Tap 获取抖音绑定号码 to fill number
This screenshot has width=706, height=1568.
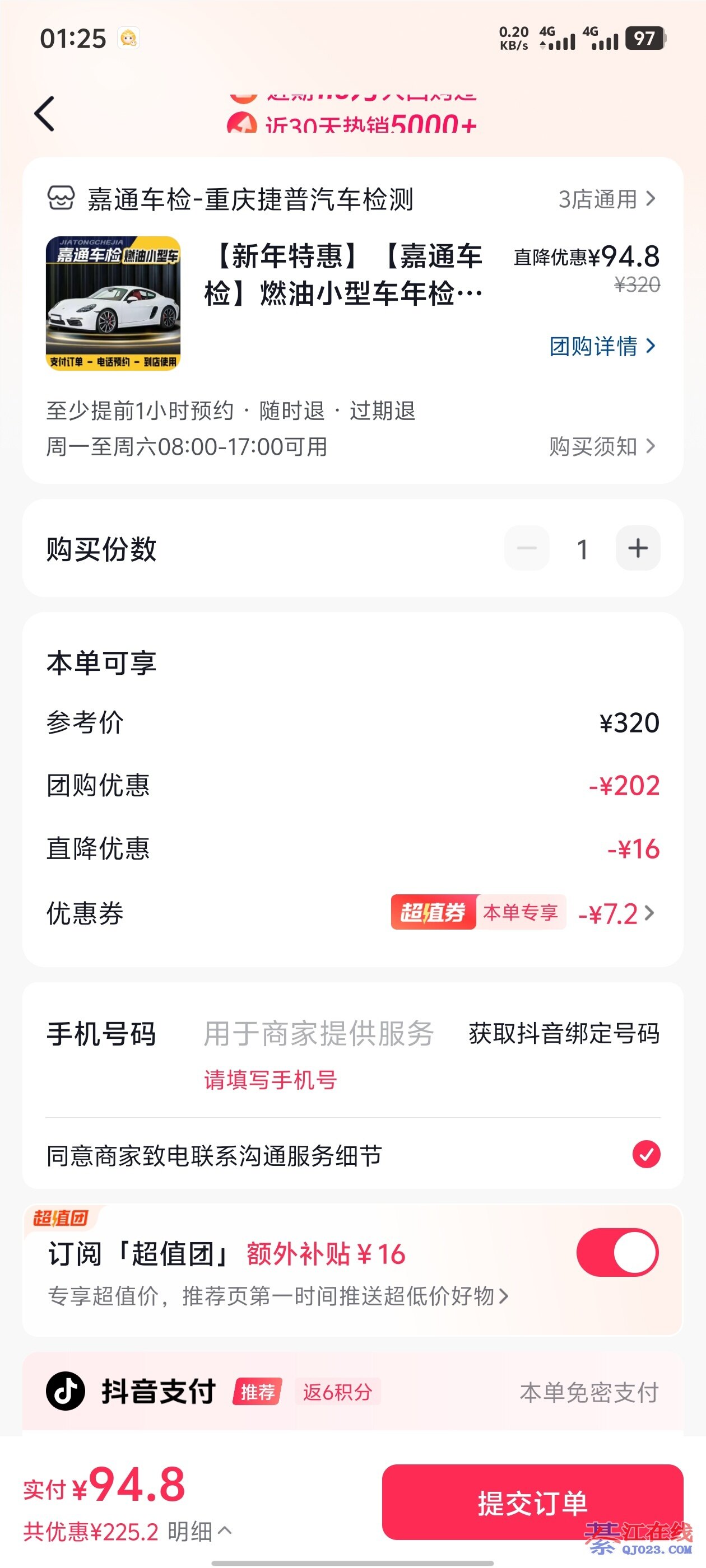[564, 1034]
